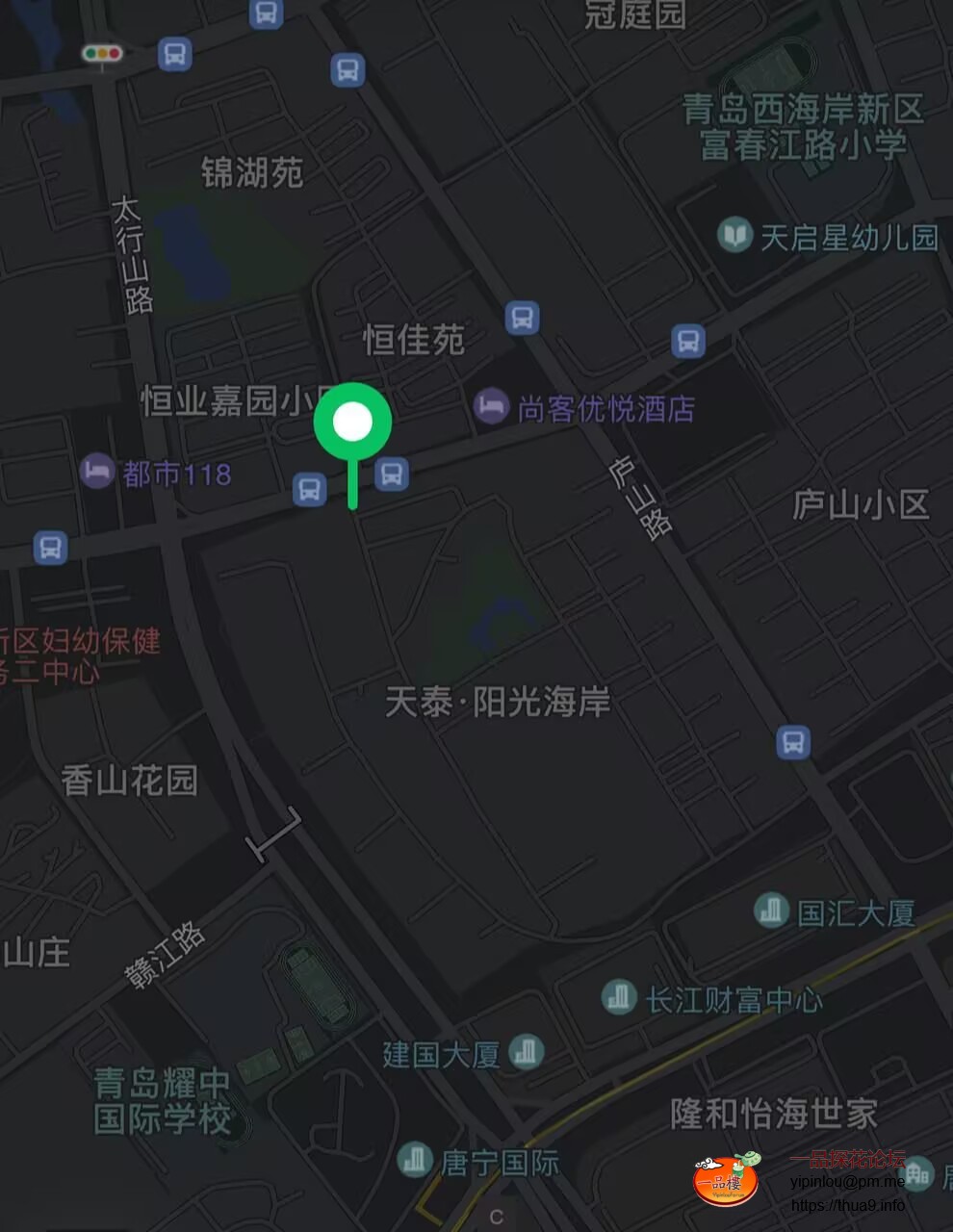Open the 尚客优悦酒店 hotel icon

[x=493, y=405]
